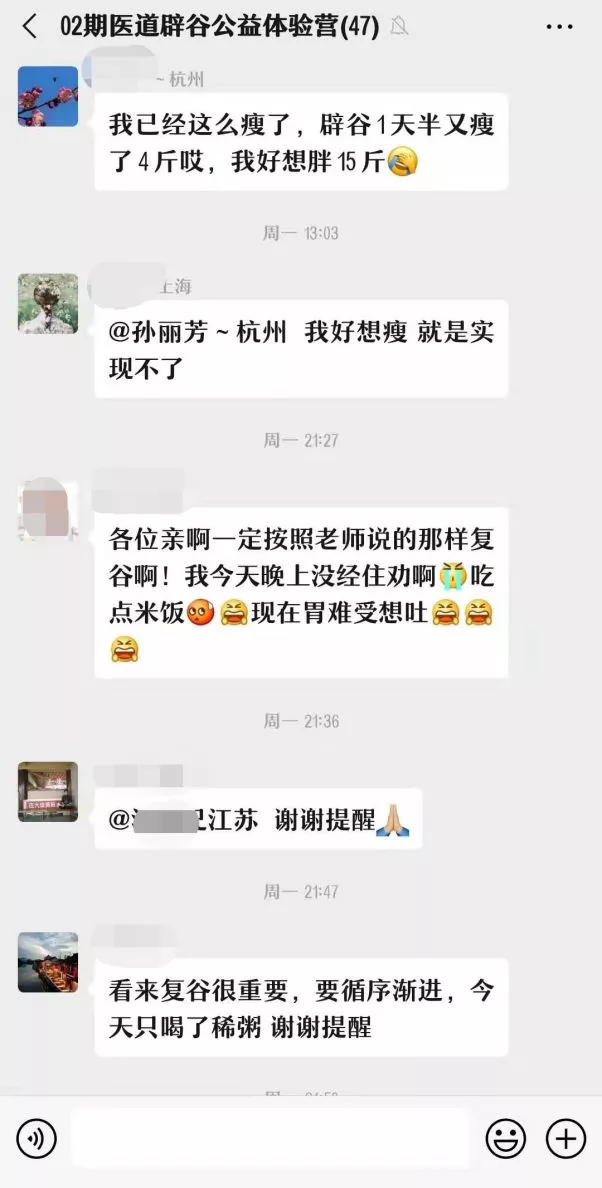Viewport: 602px width, 1188px height.
Task: Open avatar of the Hangzhou member
Action: click(x=48, y=96)
